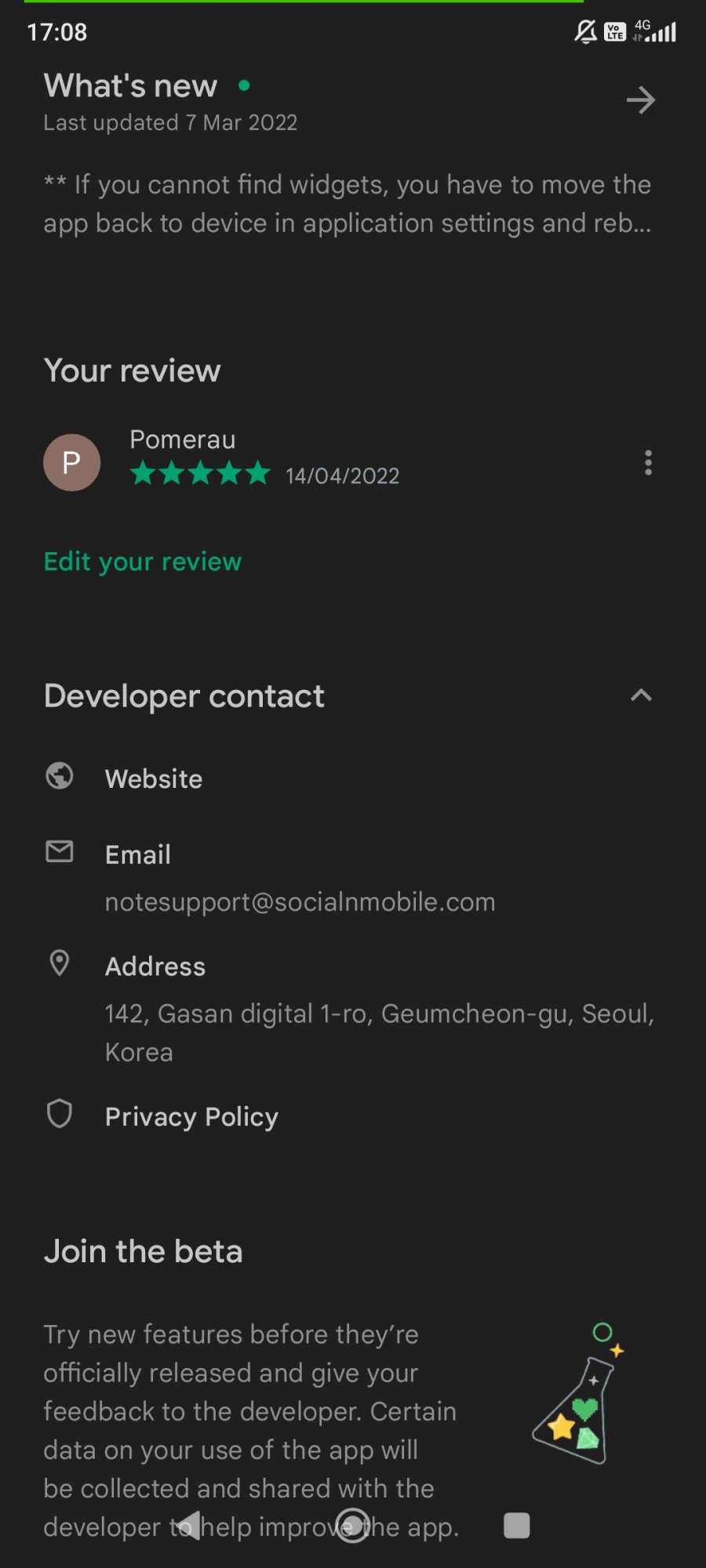The image size is (706, 1568).
Task: Open the developer Website
Action: (353, 778)
